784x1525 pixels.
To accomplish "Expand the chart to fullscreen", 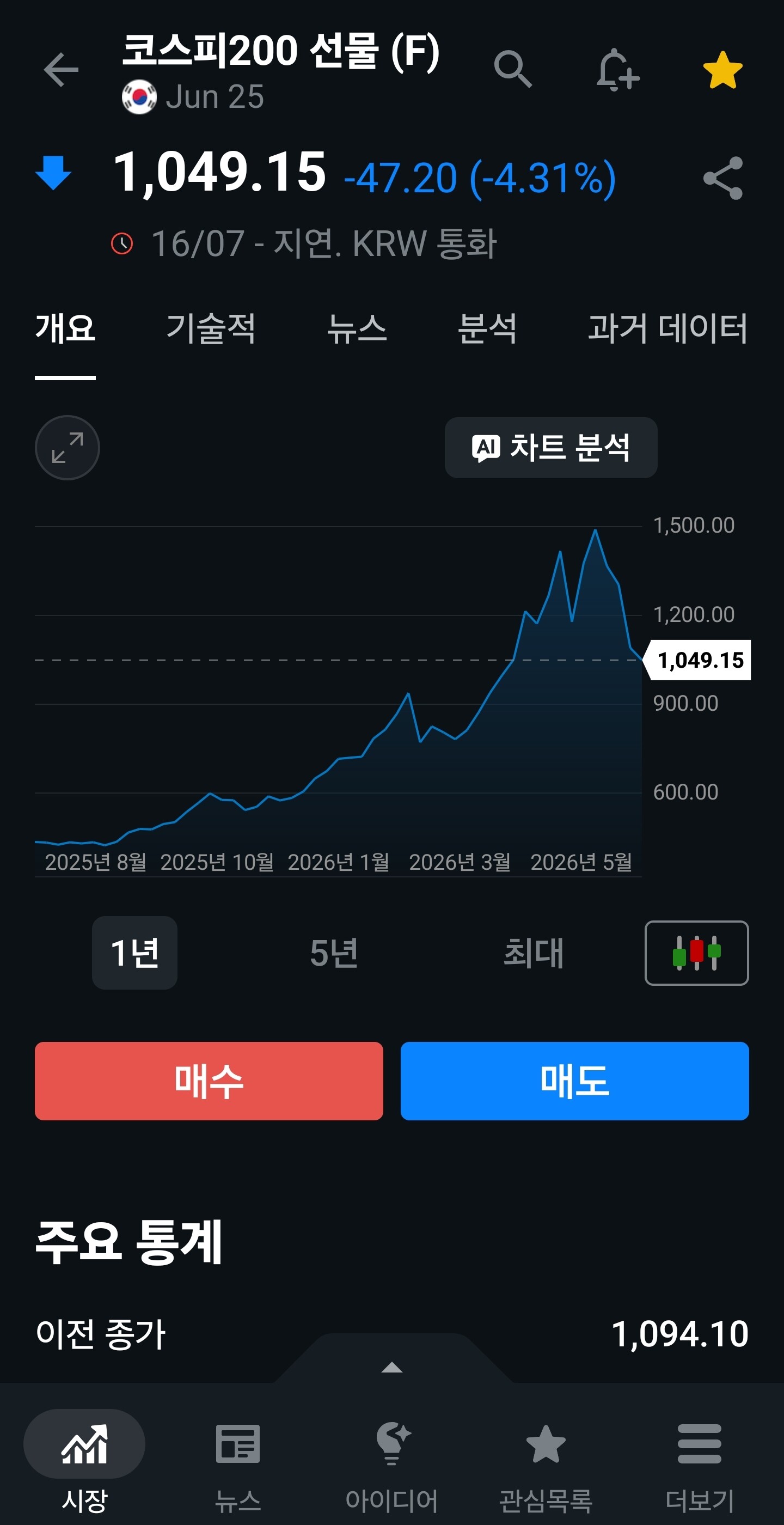I will [x=68, y=448].
